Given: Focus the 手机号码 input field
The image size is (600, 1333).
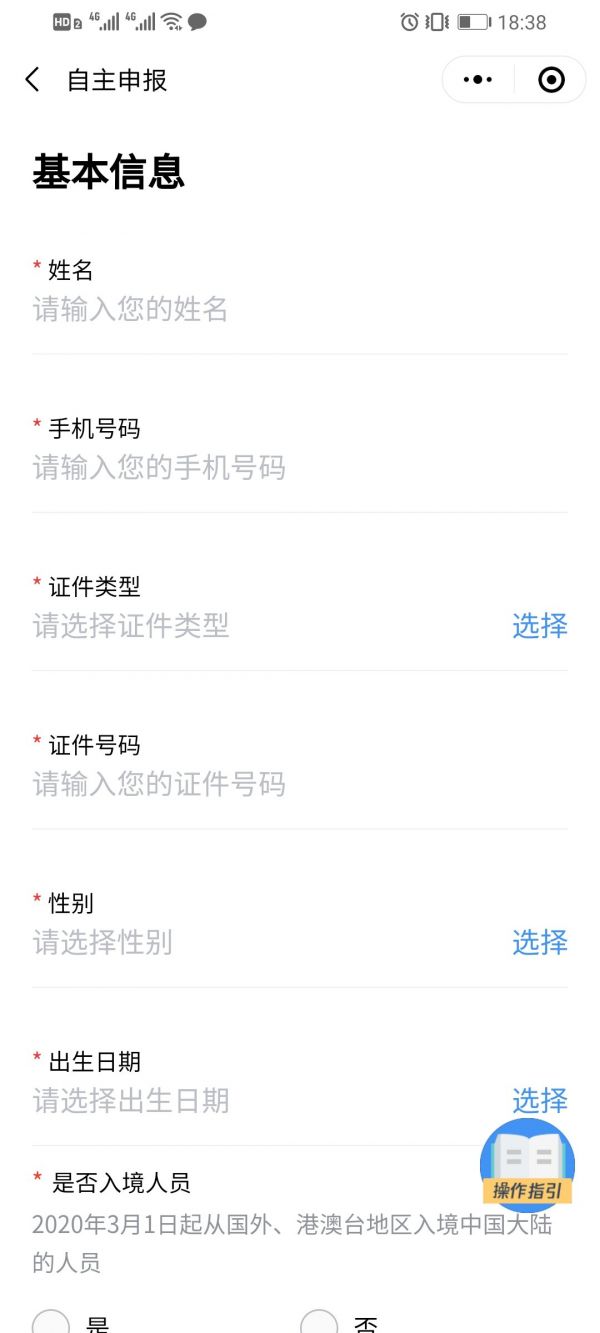Looking at the screenshot, I should (300, 468).
